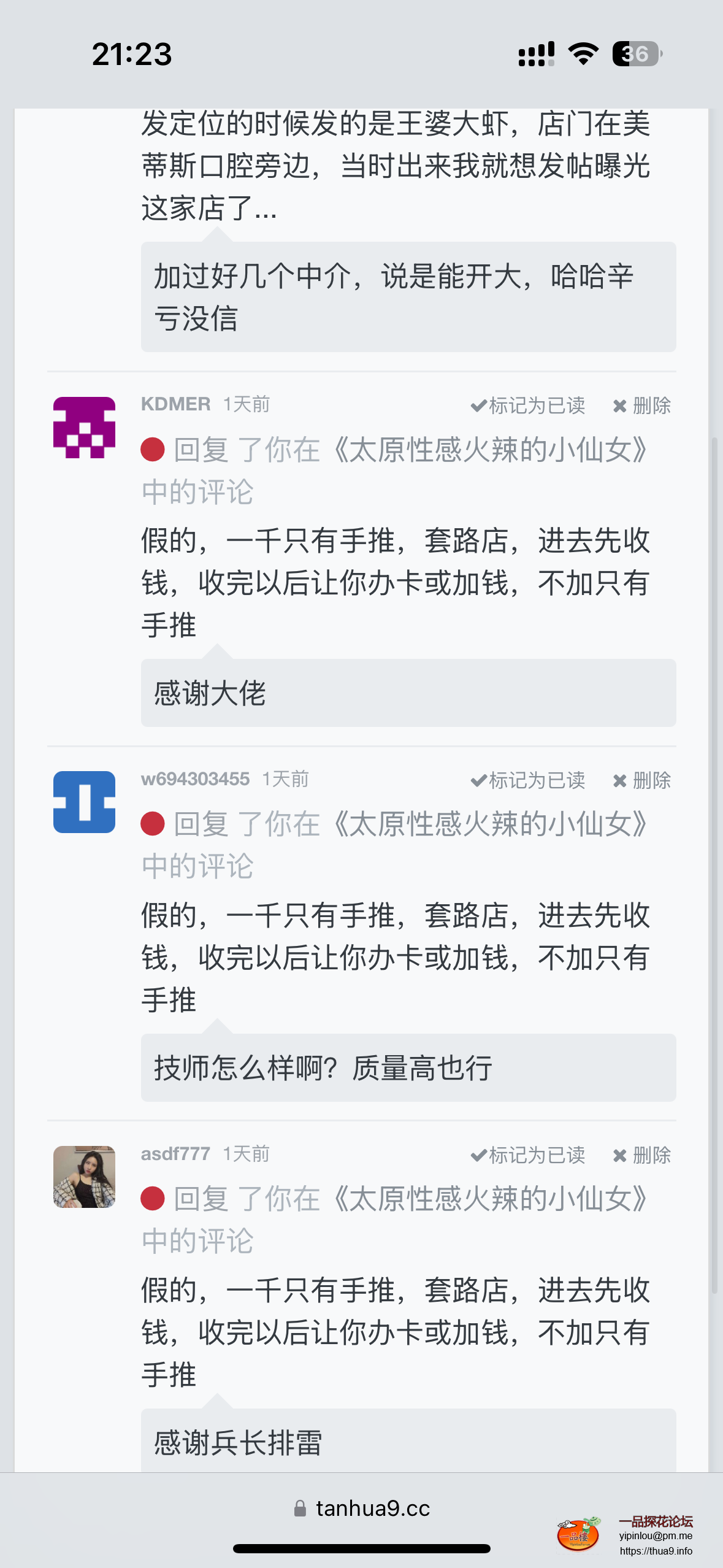
Task: Delete asdf777's notification
Action: [x=642, y=1155]
